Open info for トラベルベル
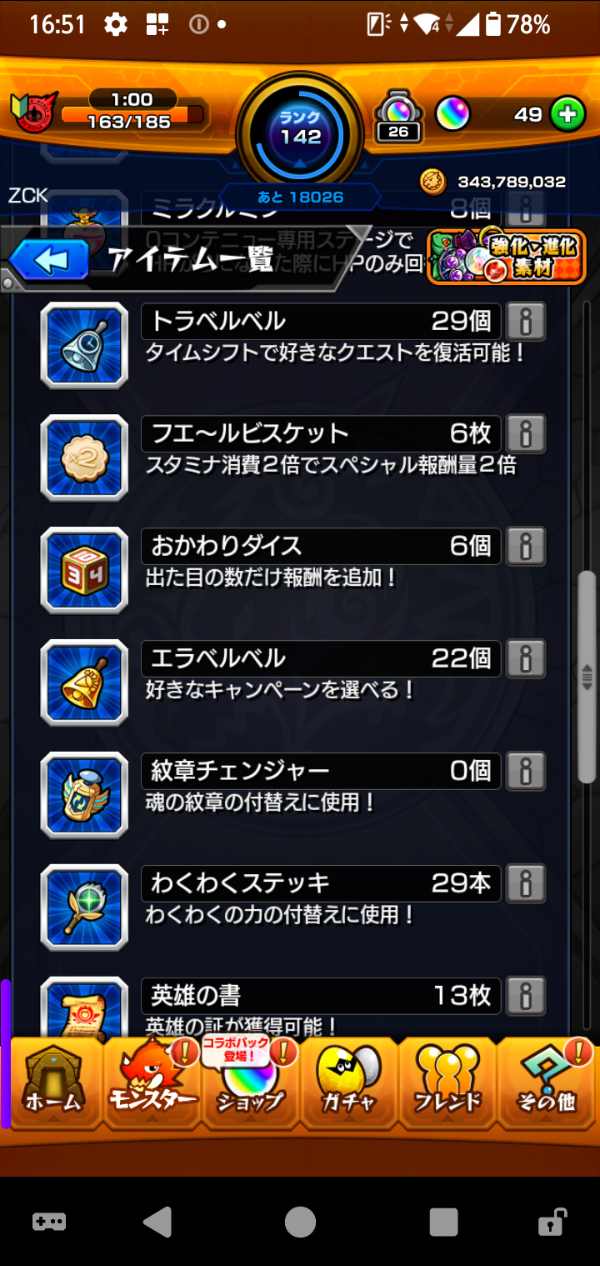 (525, 321)
